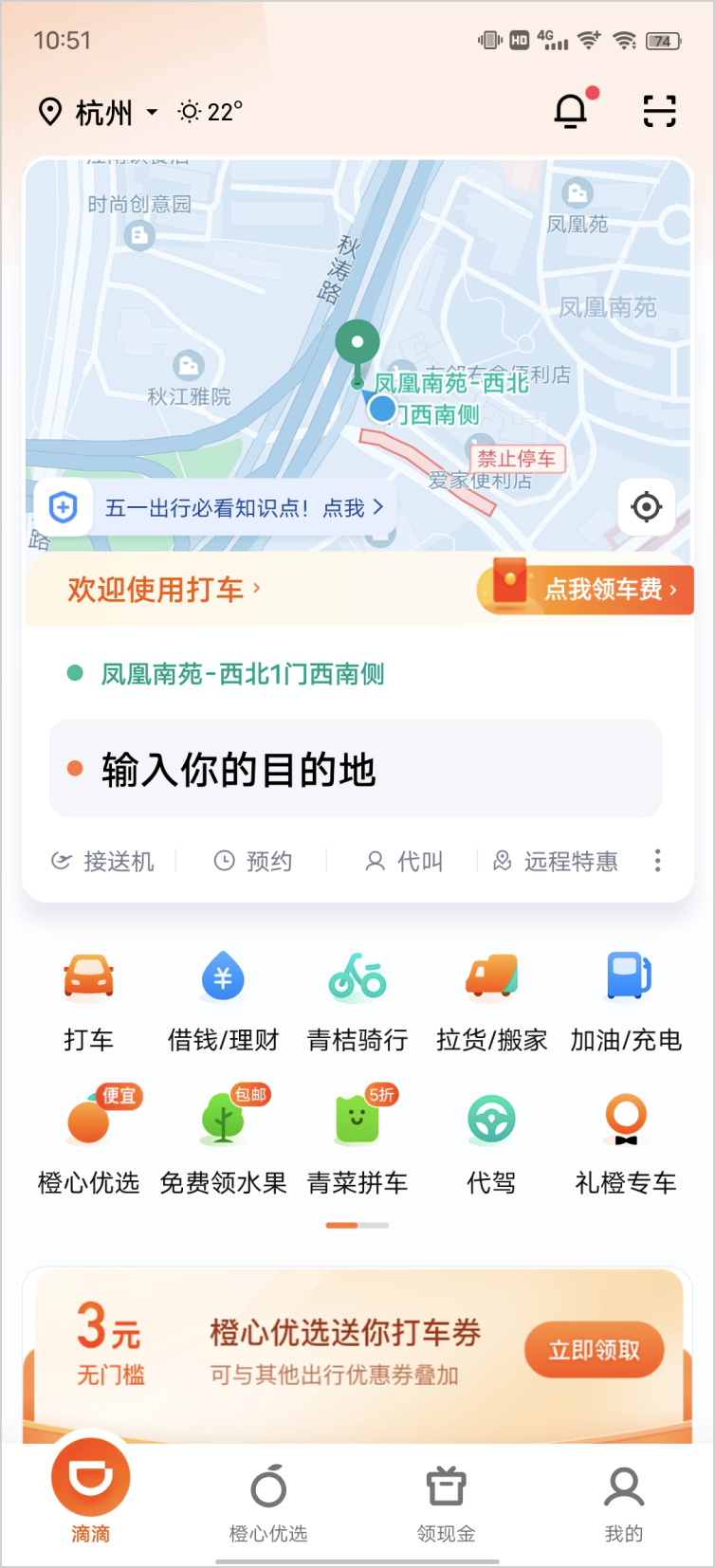The image size is (715, 1568).
Task: Open the notifications bell
Action: click(x=573, y=110)
